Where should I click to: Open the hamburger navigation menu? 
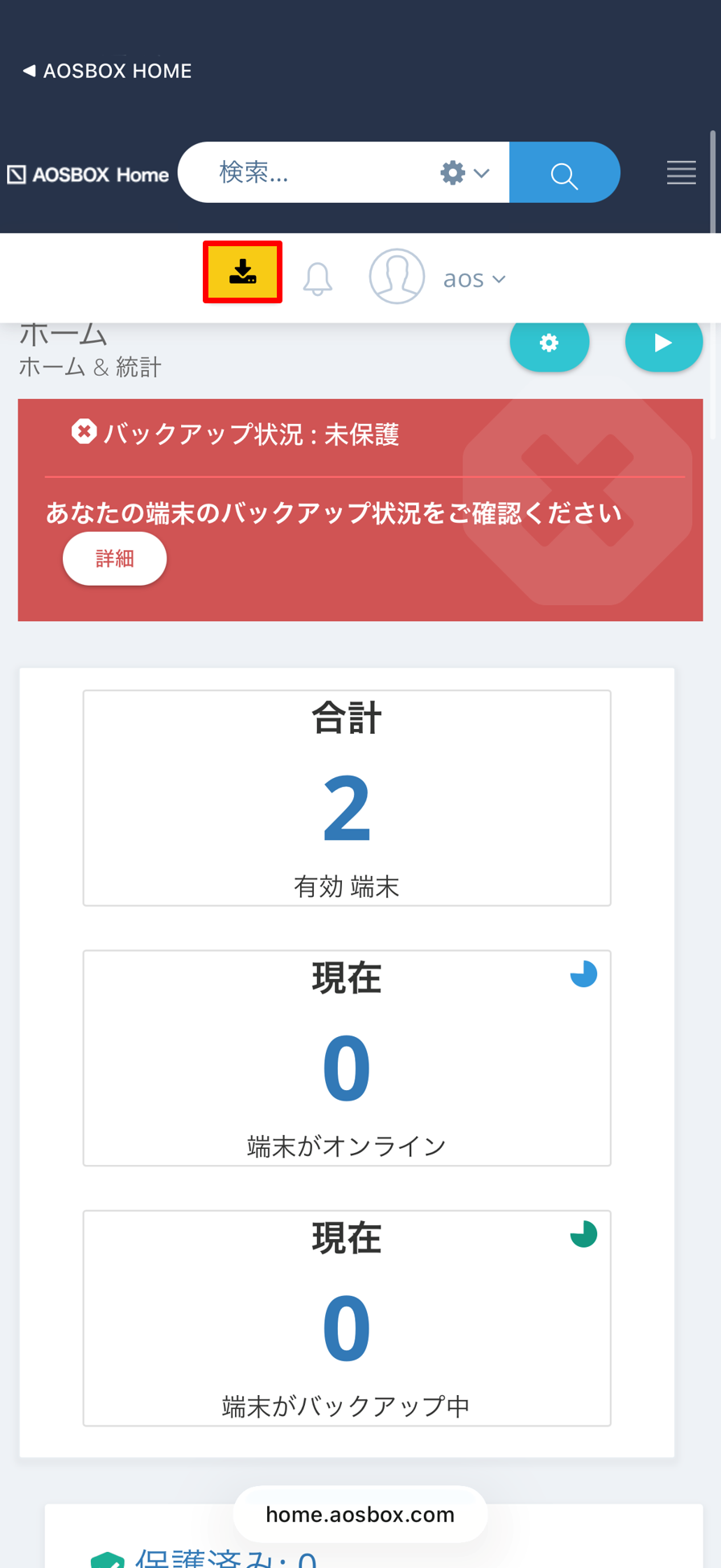pyautogui.click(x=682, y=171)
